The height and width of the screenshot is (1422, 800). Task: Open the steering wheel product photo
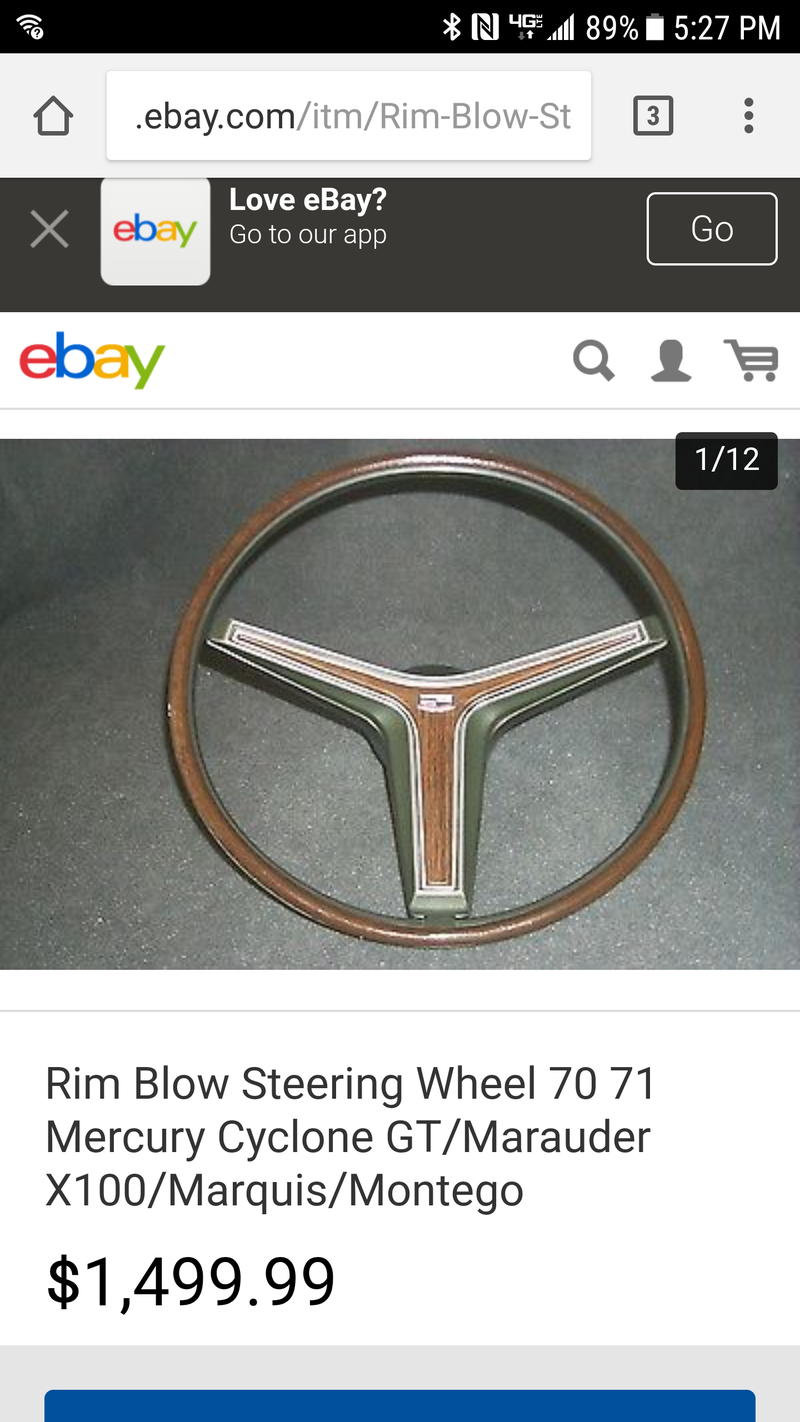(400, 703)
